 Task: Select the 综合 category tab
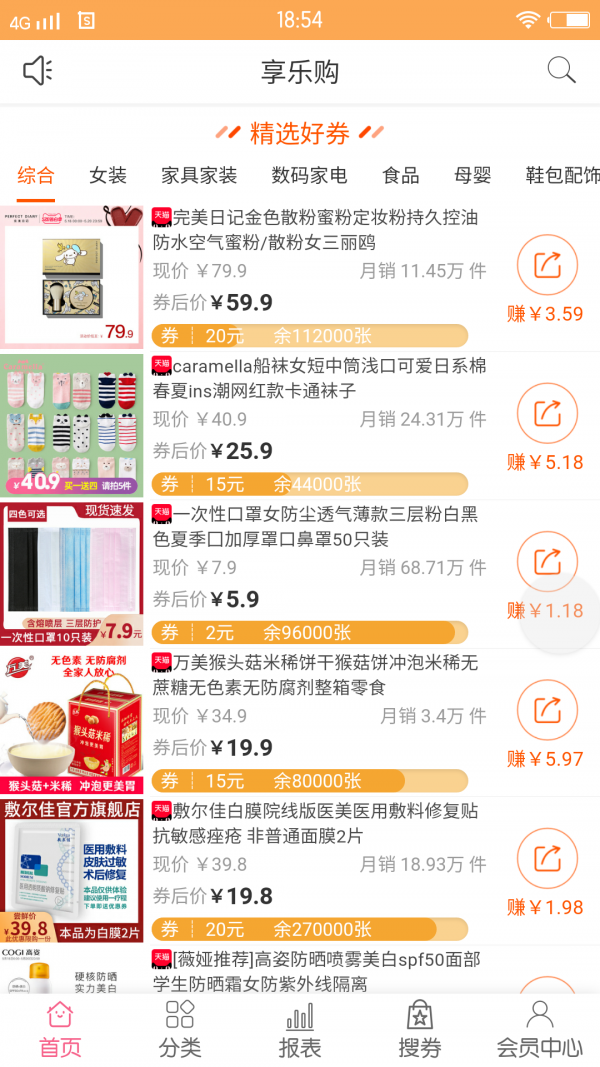(x=35, y=176)
